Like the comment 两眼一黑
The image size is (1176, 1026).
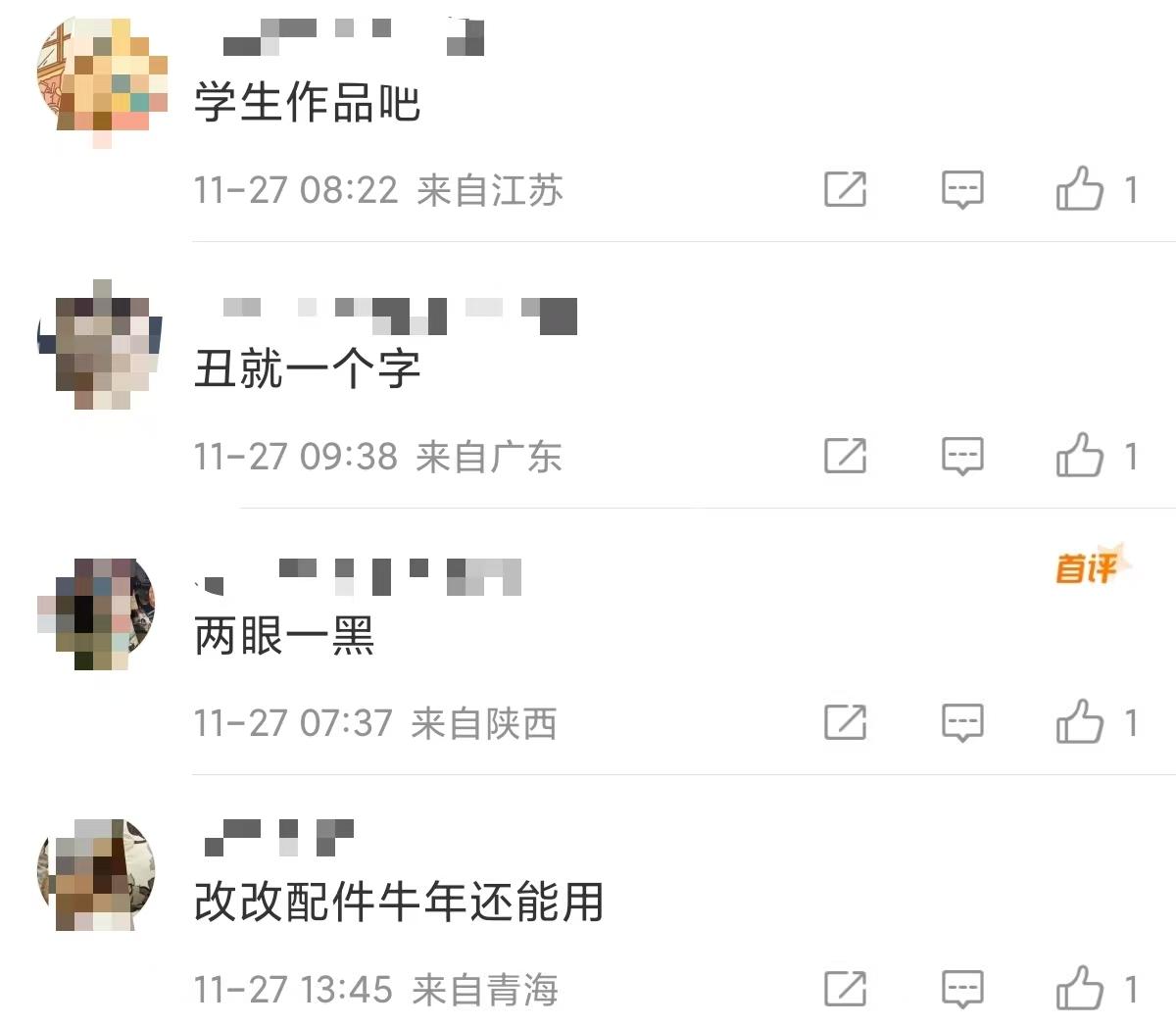[x=1079, y=723]
